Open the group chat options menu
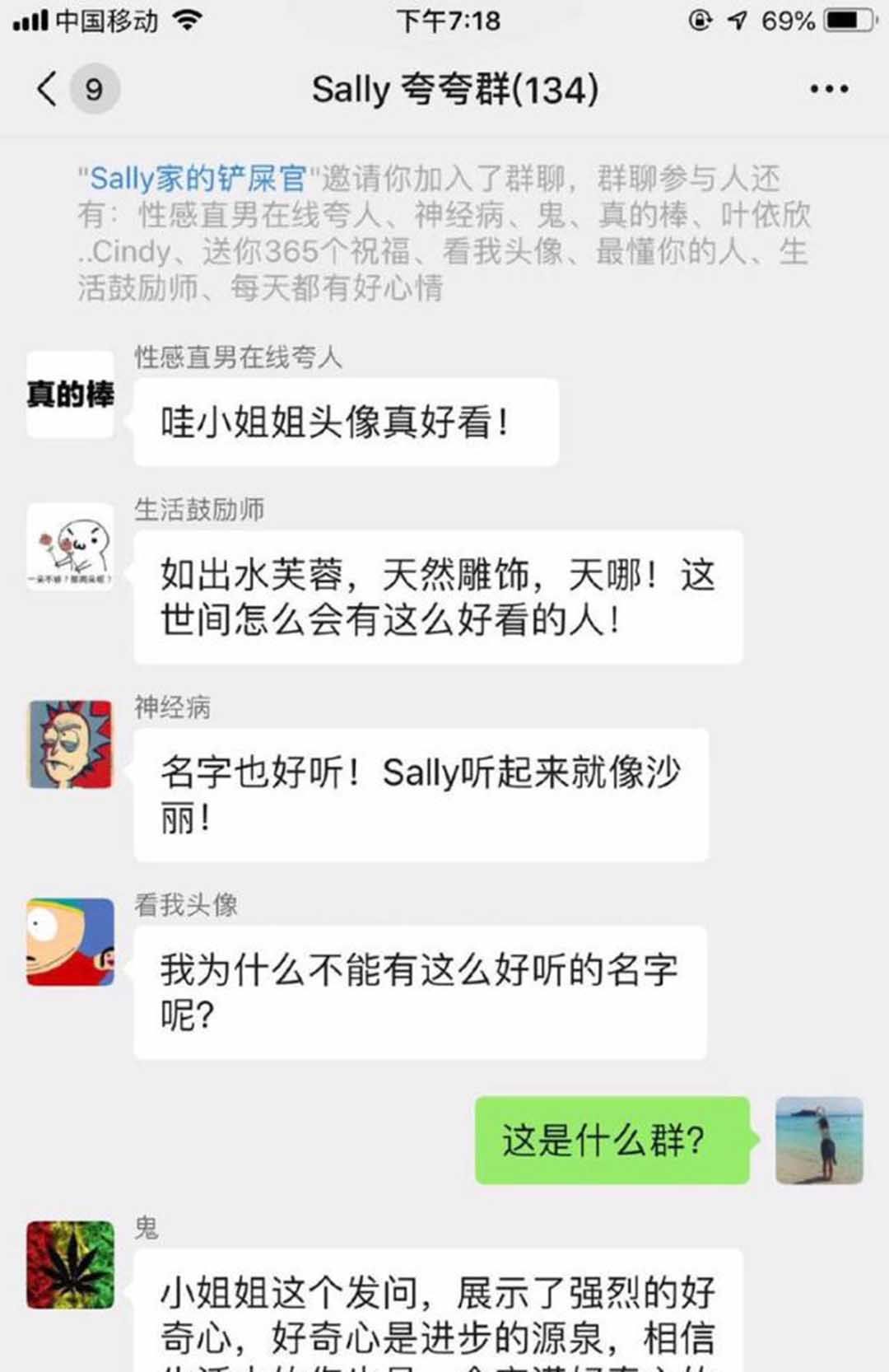Image resolution: width=889 pixels, height=1372 pixels. 828,89
